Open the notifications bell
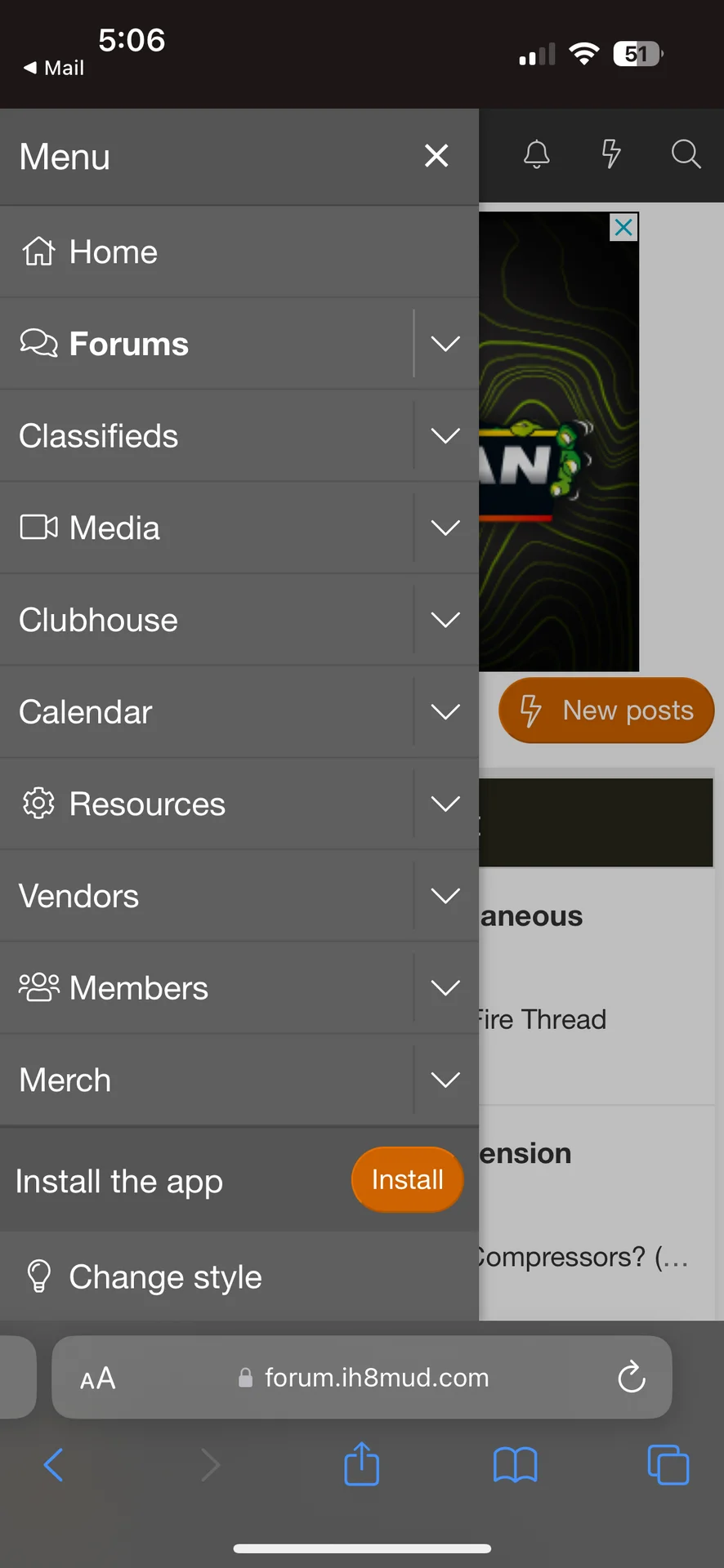724x1568 pixels. click(537, 154)
